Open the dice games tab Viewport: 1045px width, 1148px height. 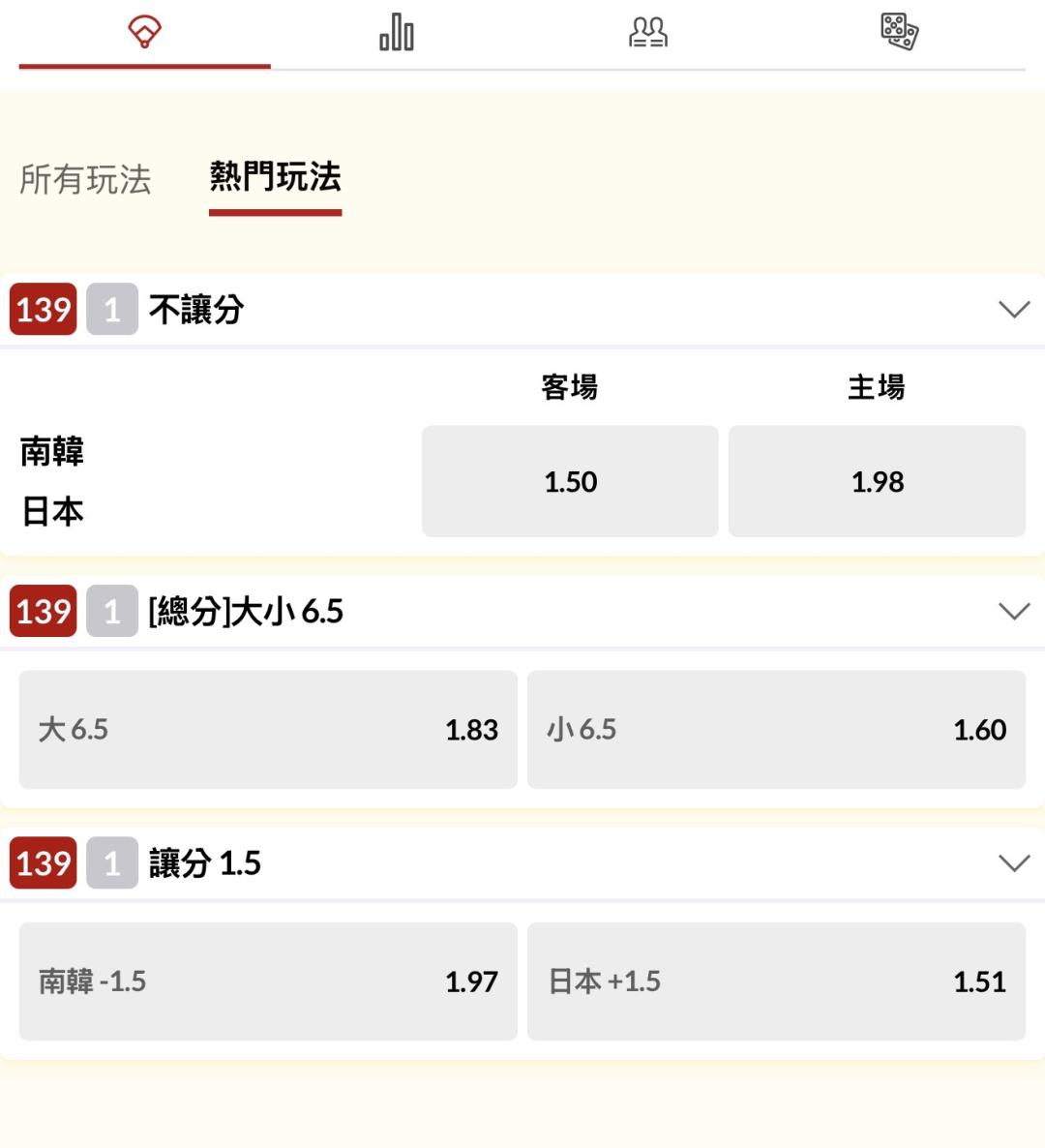(x=899, y=32)
